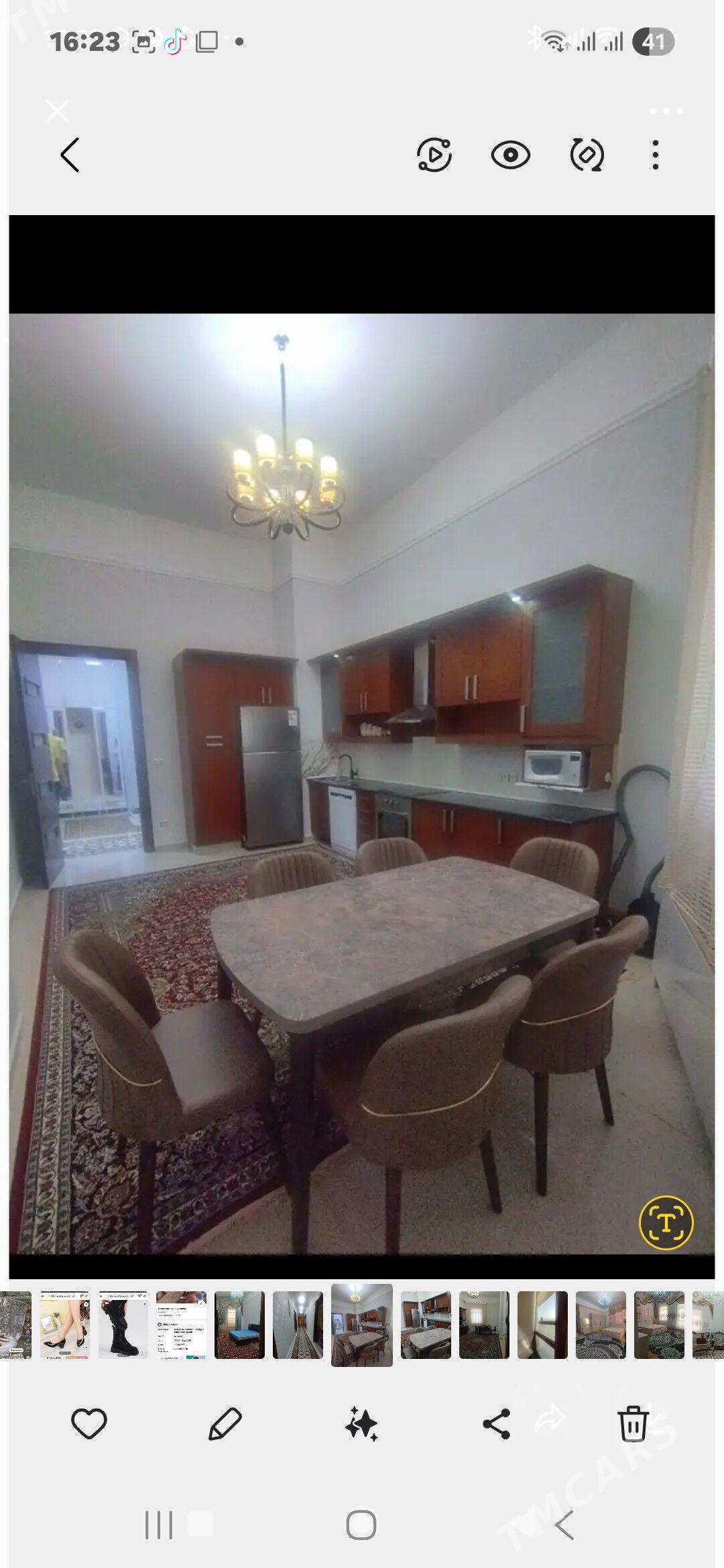Screen dimensions: 724x1568
Task: Open the heeled shoes thumbnail
Action: 64,1325
